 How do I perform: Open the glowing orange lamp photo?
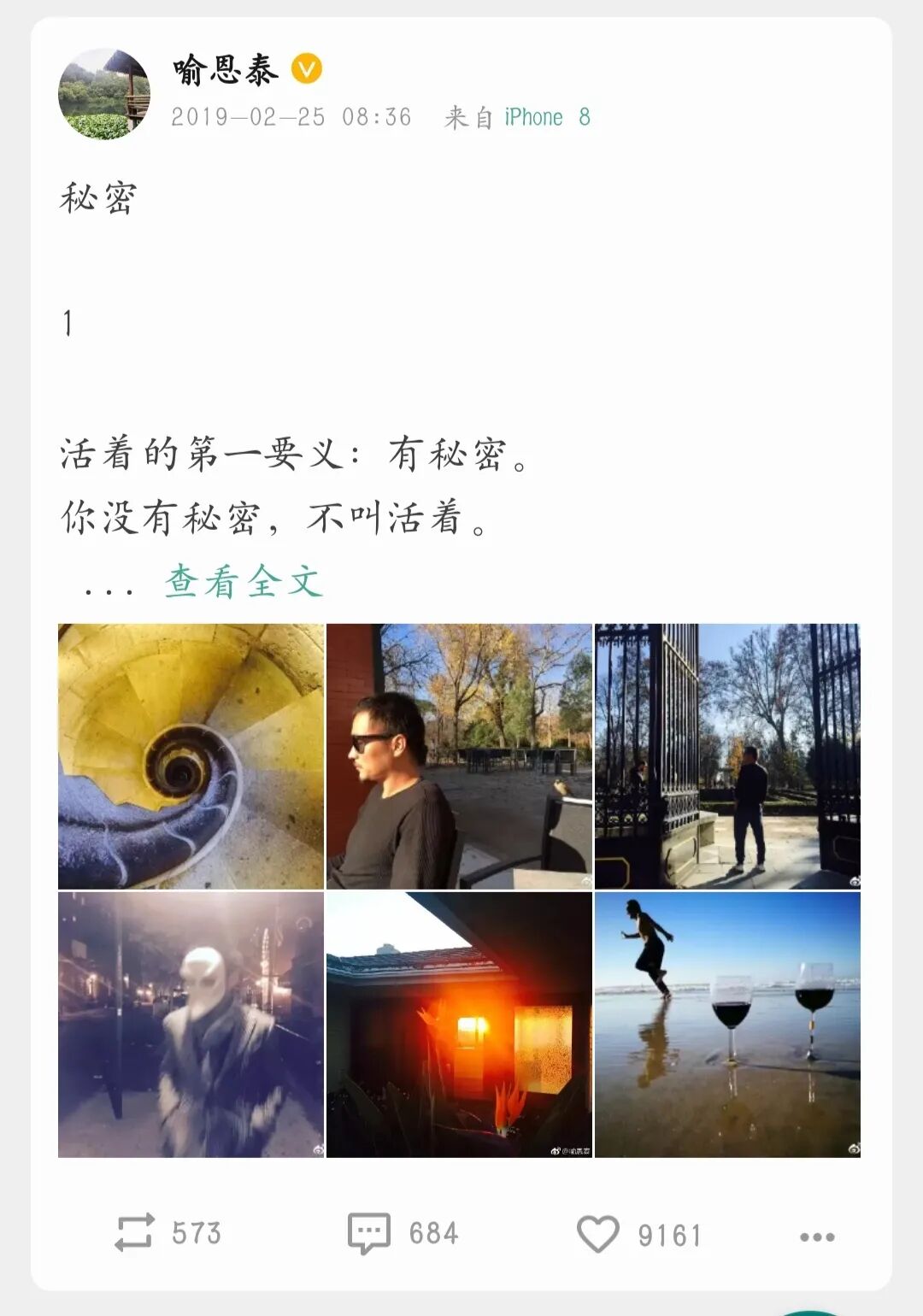[459, 1025]
